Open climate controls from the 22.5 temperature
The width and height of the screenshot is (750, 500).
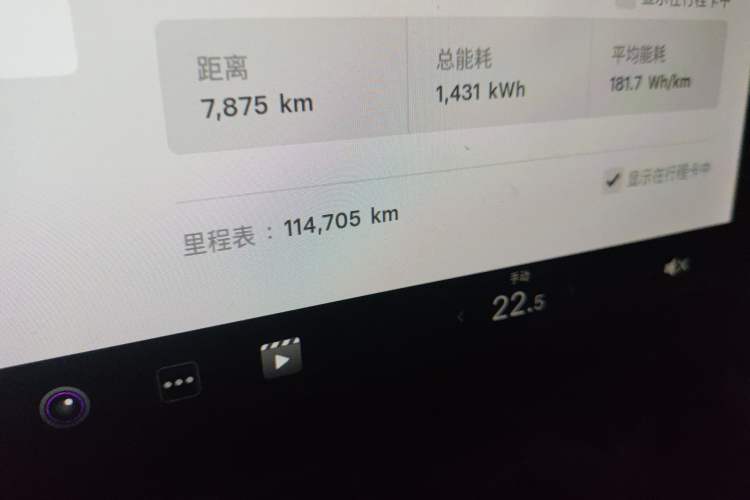[x=517, y=305]
